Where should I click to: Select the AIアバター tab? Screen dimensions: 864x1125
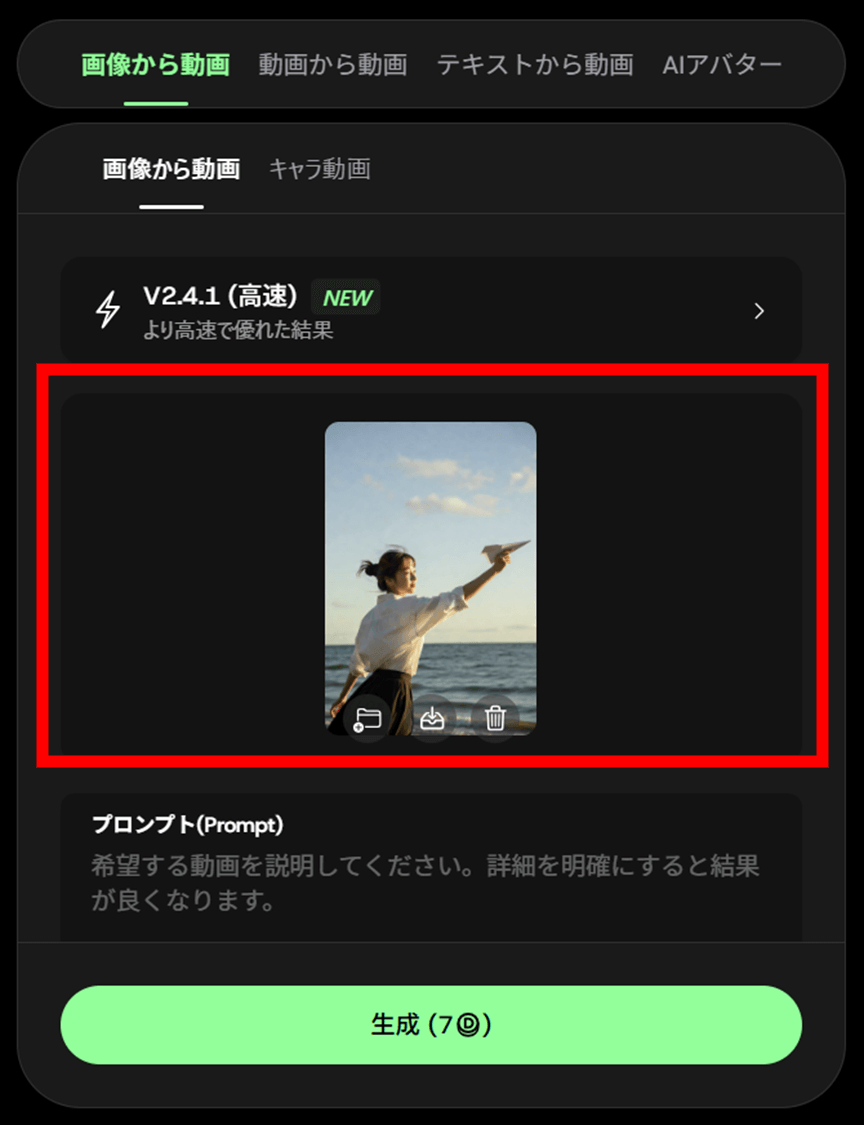[722, 66]
